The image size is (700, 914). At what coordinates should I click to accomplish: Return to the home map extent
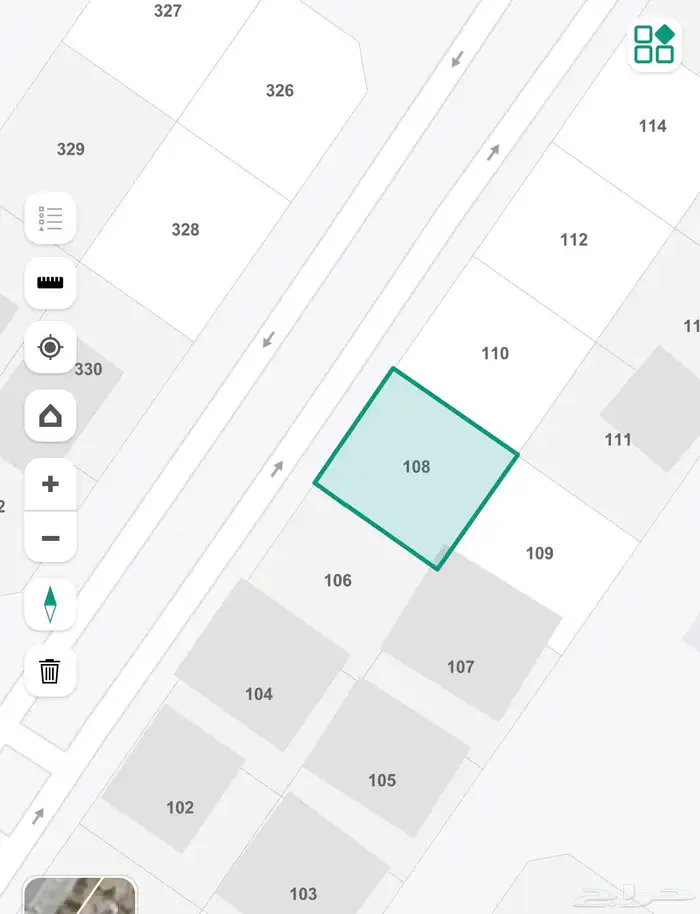point(50,416)
